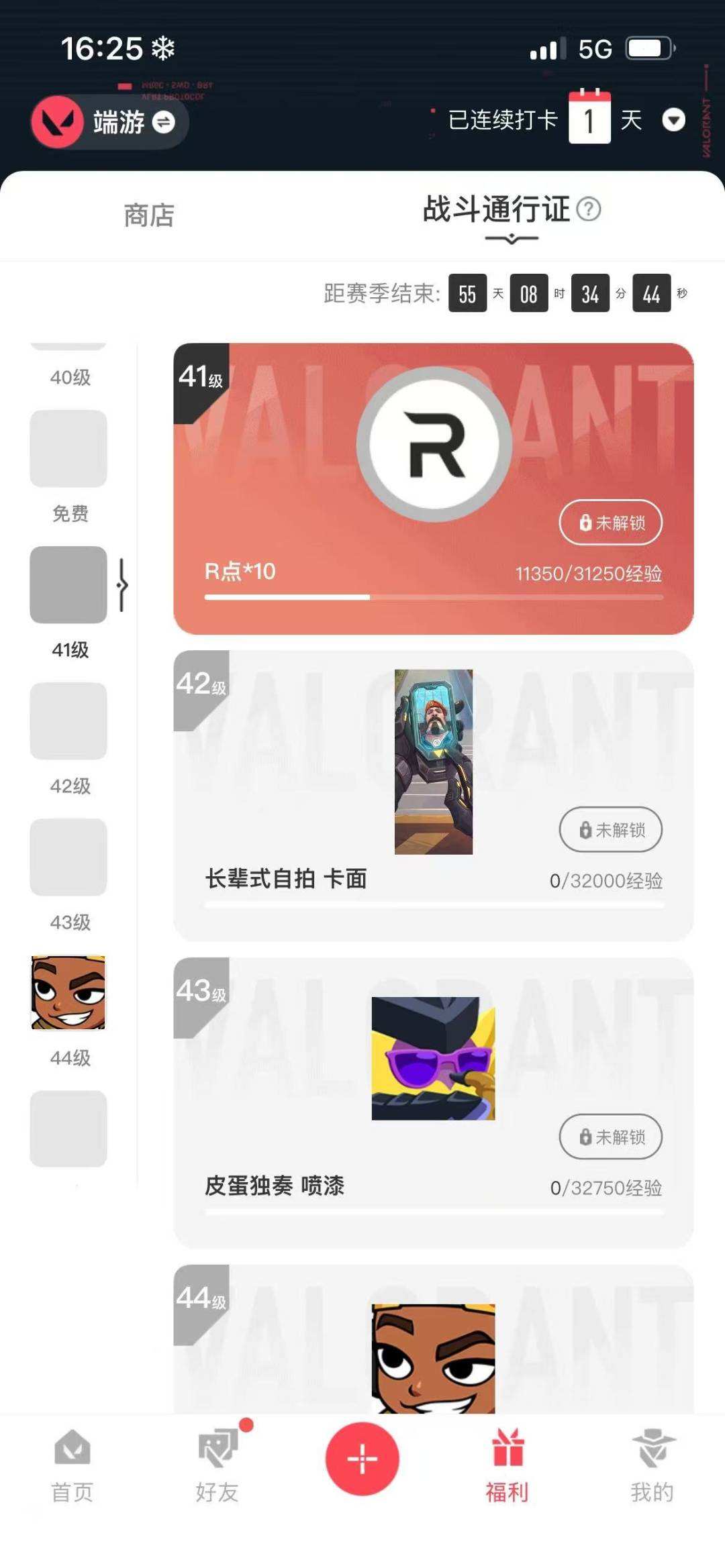Image resolution: width=725 pixels, height=1568 pixels.
Task: Tap 未解锁 button on level 43 card
Action: (610, 1137)
